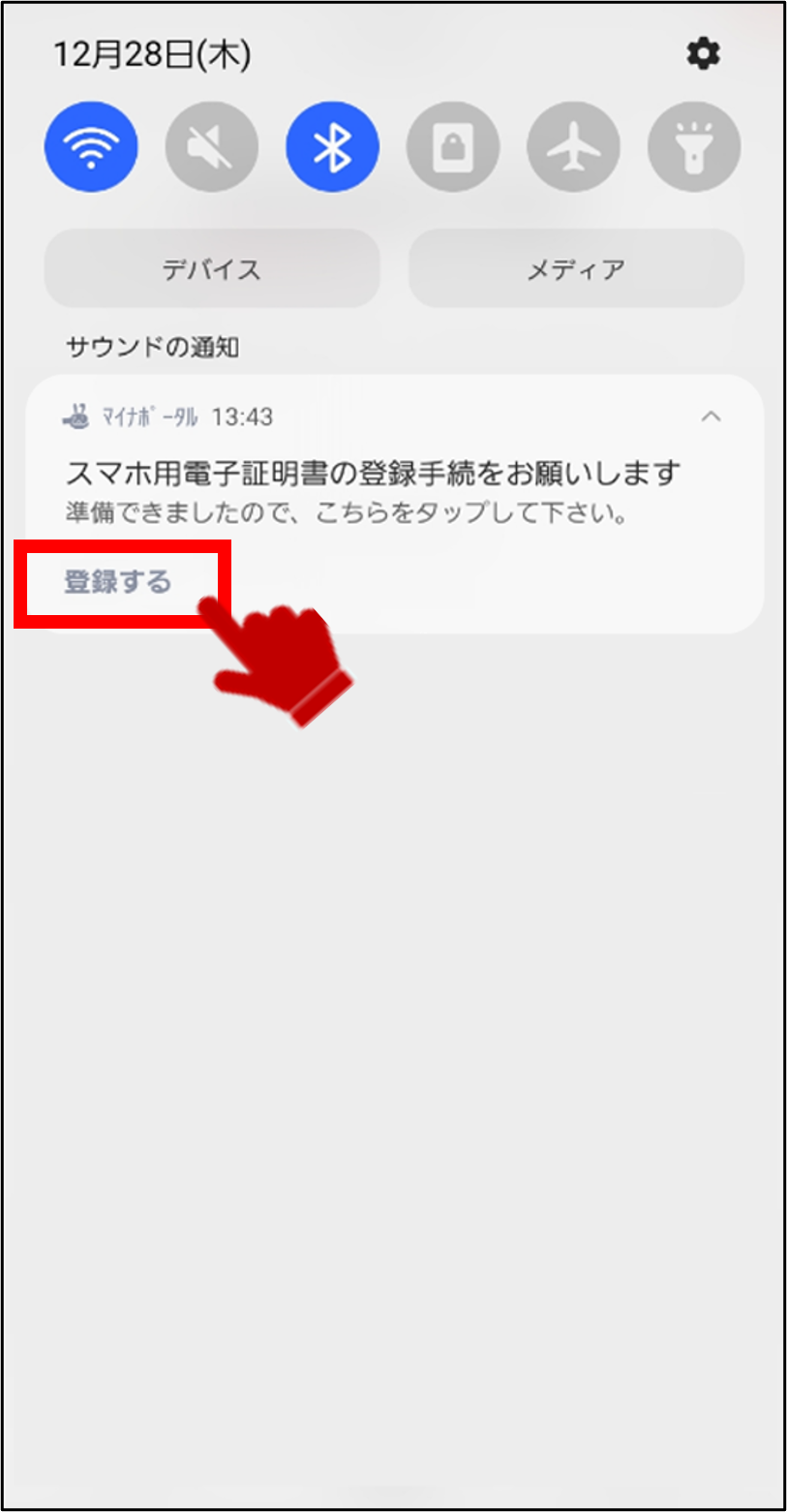The height and width of the screenshot is (1512, 787).
Task: Open settings via the gear icon
Action: click(703, 54)
